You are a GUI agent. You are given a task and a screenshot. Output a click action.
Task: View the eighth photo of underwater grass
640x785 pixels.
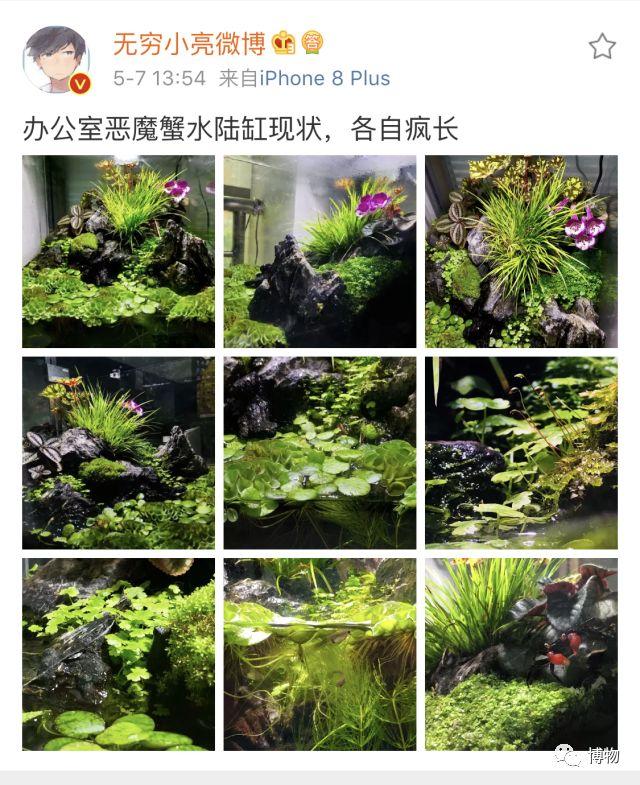click(x=319, y=654)
